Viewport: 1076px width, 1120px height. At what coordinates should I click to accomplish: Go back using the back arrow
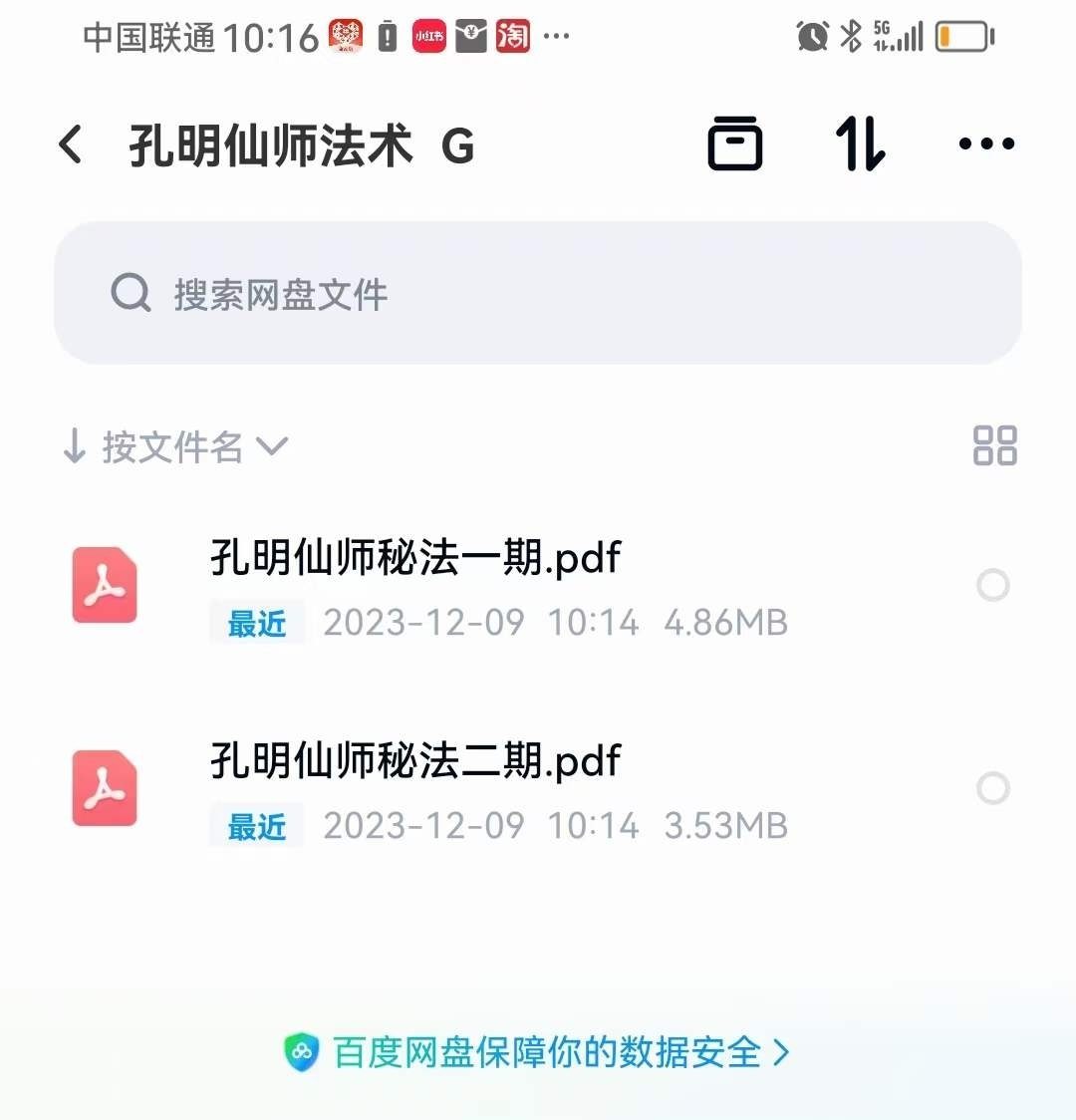pyautogui.click(x=71, y=144)
